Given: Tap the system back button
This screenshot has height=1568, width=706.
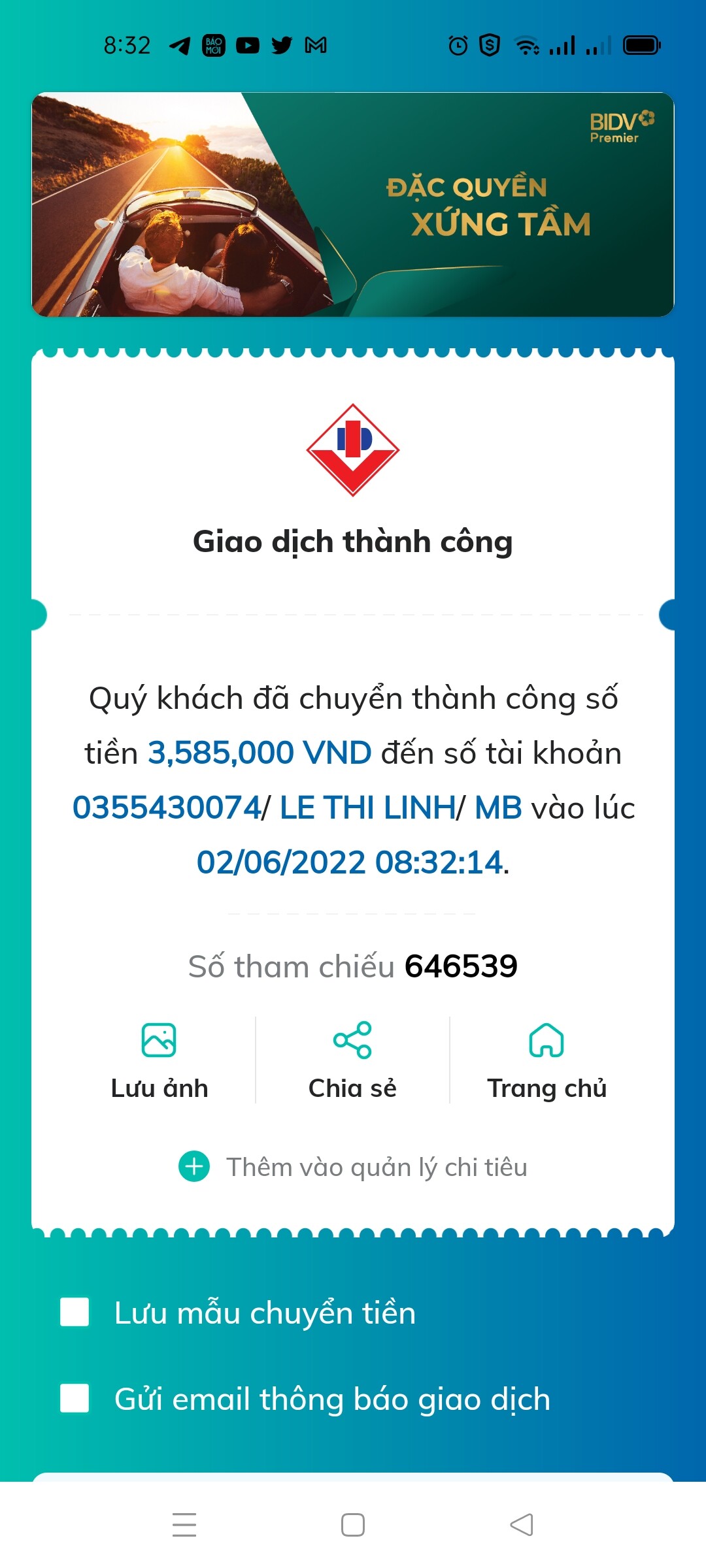Looking at the screenshot, I should pyautogui.click(x=521, y=1525).
